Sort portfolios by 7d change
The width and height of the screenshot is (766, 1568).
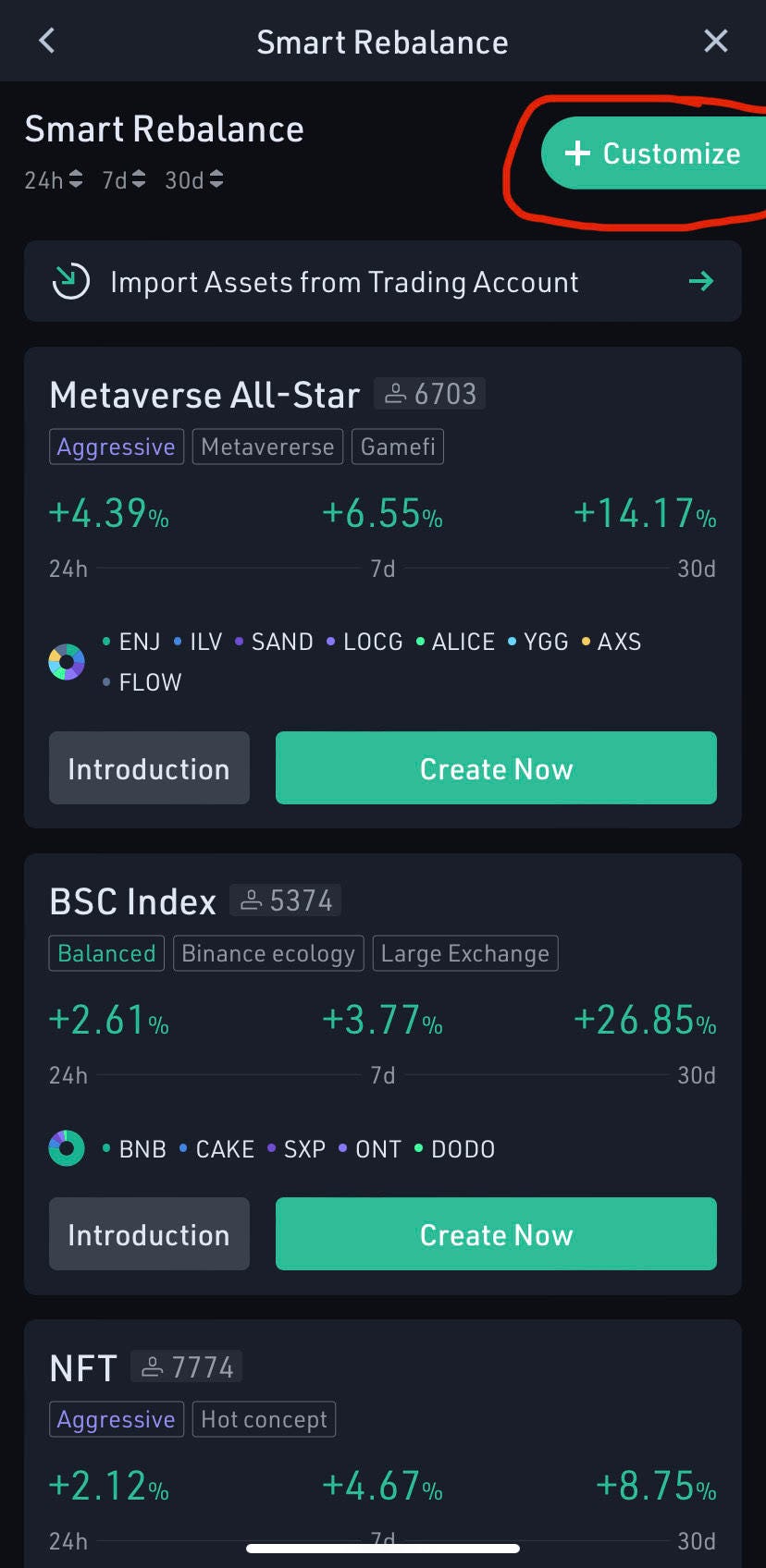tap(124, 180)
